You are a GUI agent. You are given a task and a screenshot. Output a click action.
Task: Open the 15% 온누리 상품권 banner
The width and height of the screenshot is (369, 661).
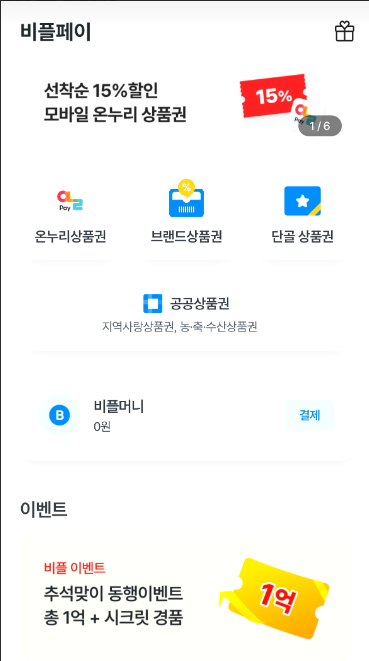point(186,103)
